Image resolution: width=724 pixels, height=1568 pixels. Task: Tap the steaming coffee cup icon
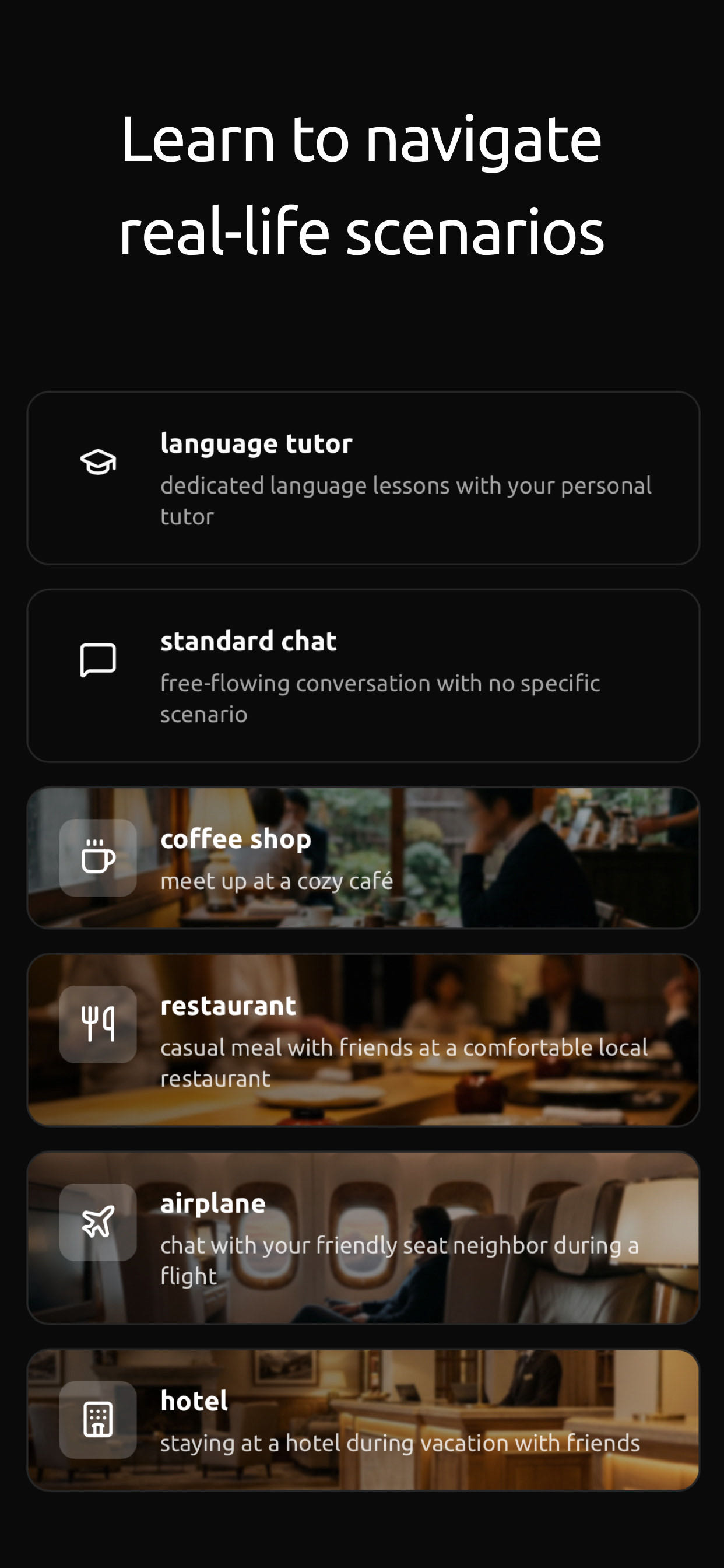click(99, 858)
